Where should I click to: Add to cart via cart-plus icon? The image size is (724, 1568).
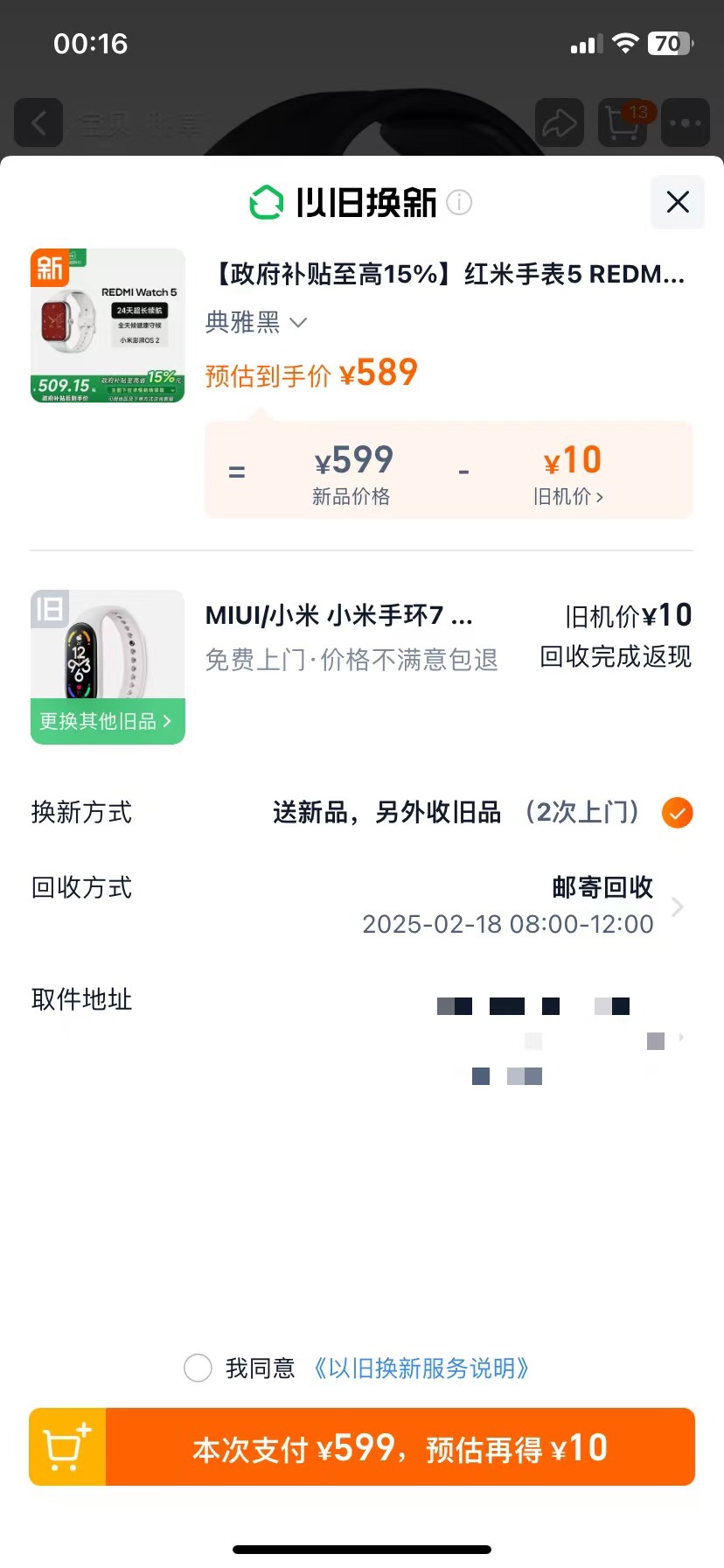click(67, 1446)
